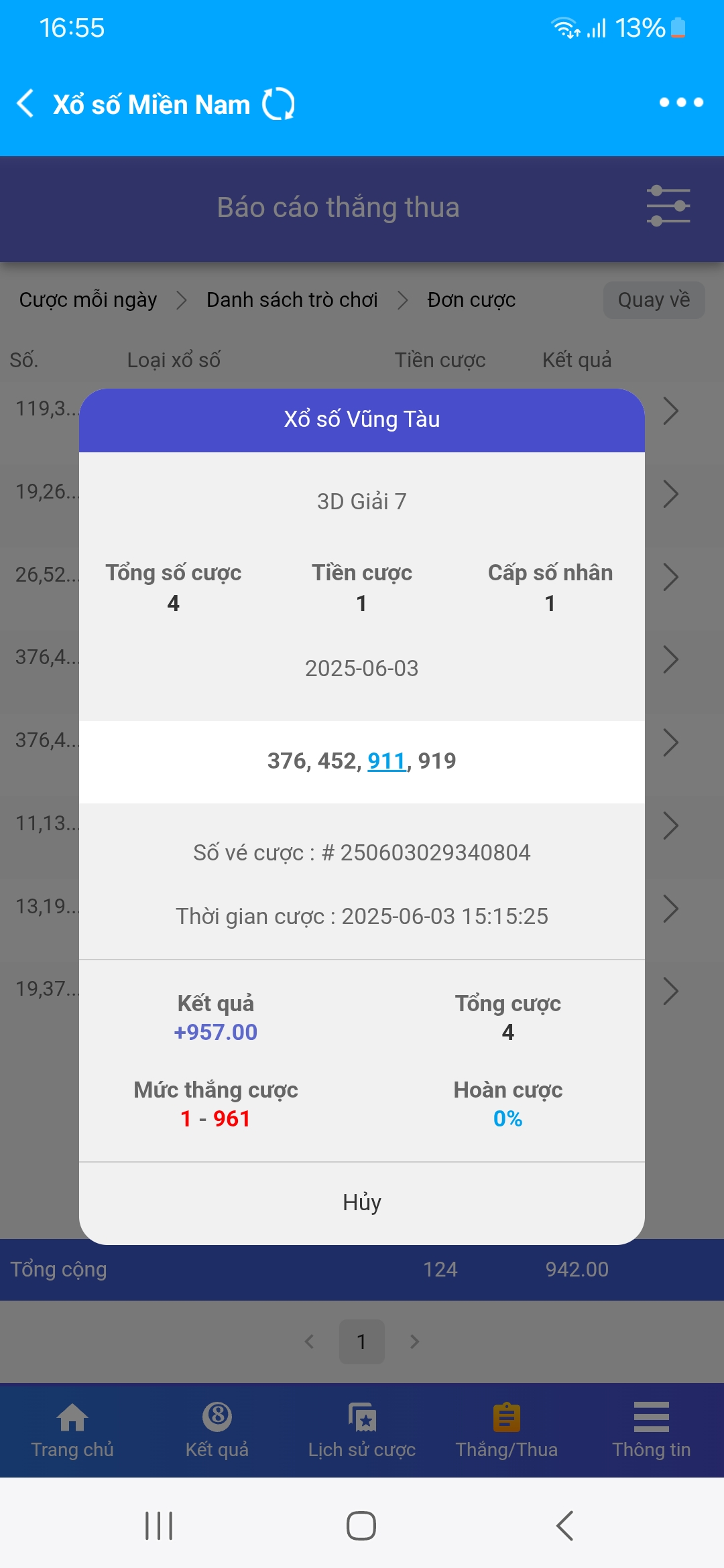The height and width of the screenshot is (1568, 724).
Task: Tap the Quay về button
Action: 654,300
